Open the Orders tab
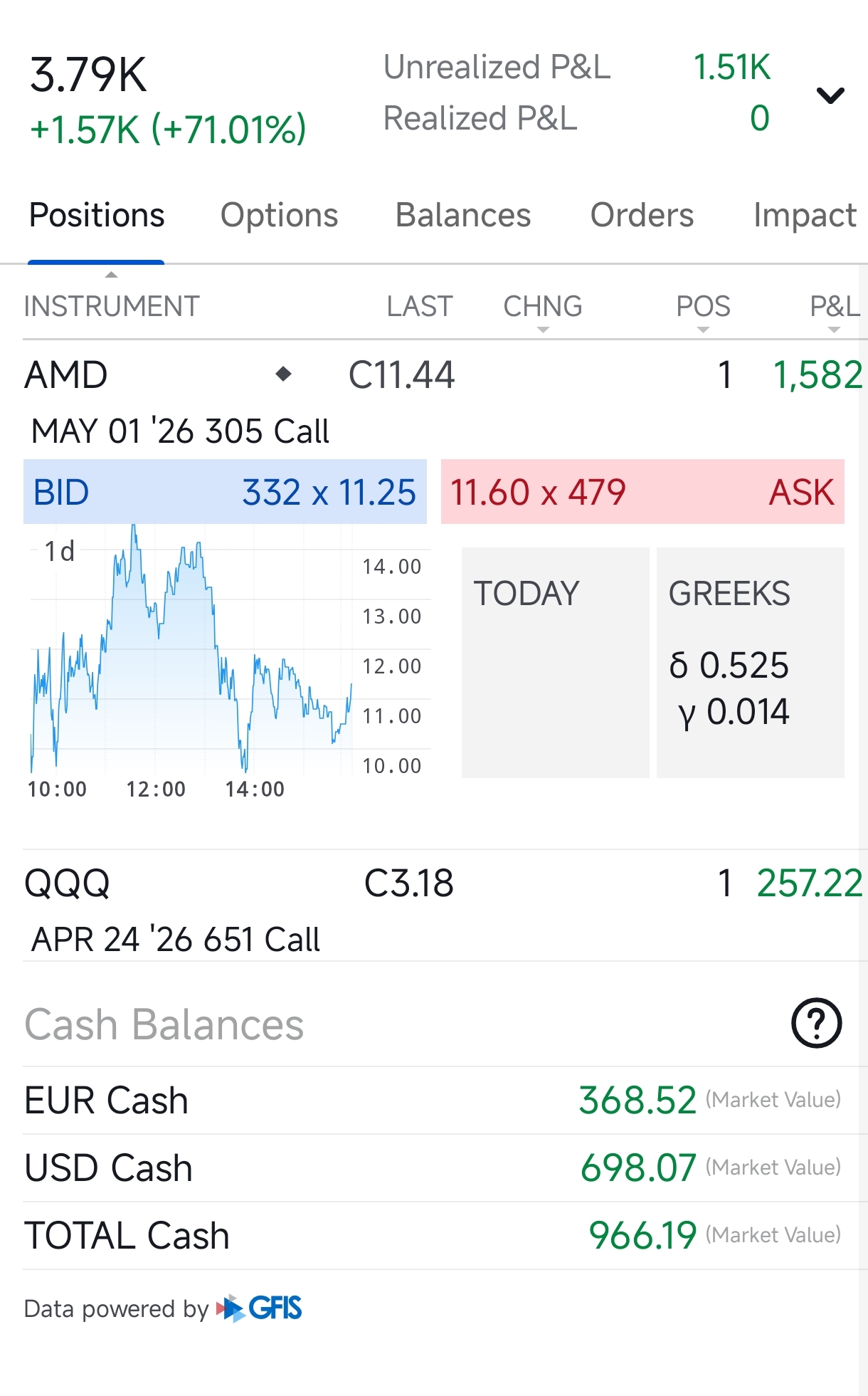Viewport: 868px width, 1396px height. pos(641,216)
